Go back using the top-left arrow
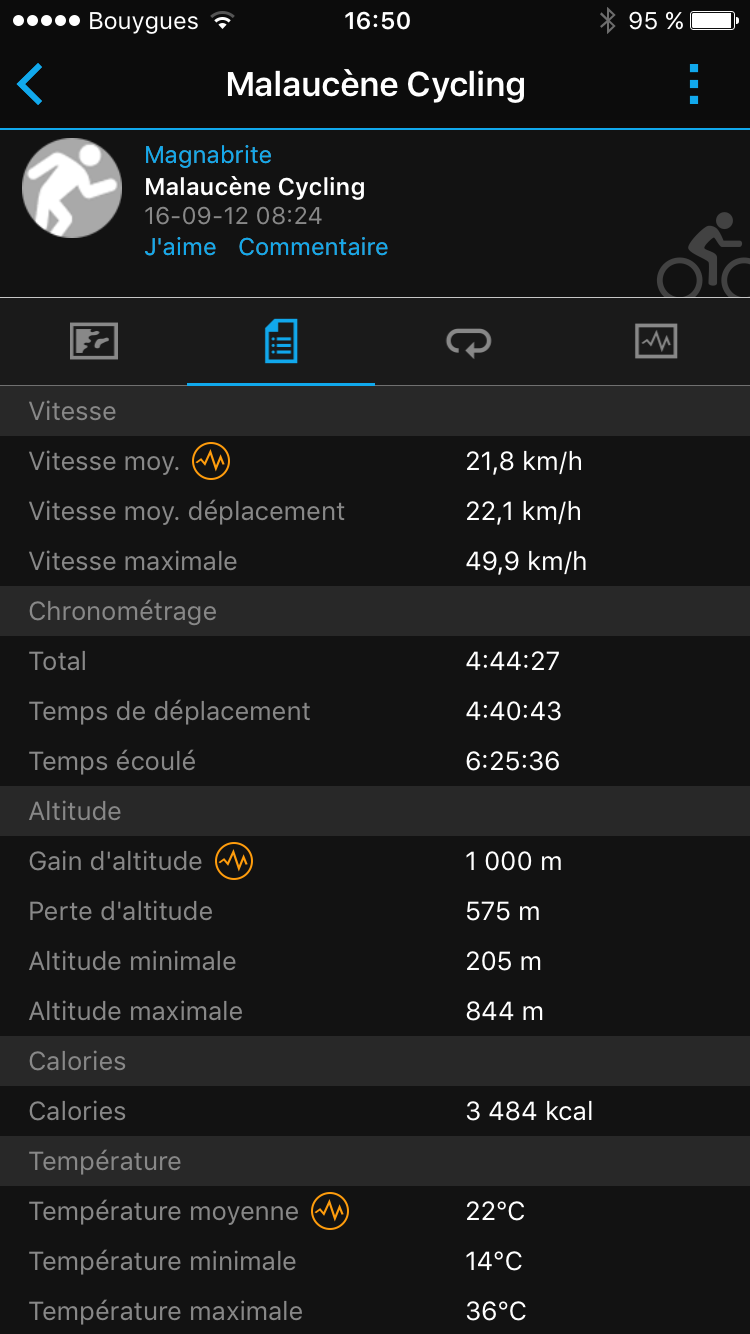 click(x=31, y=84)
